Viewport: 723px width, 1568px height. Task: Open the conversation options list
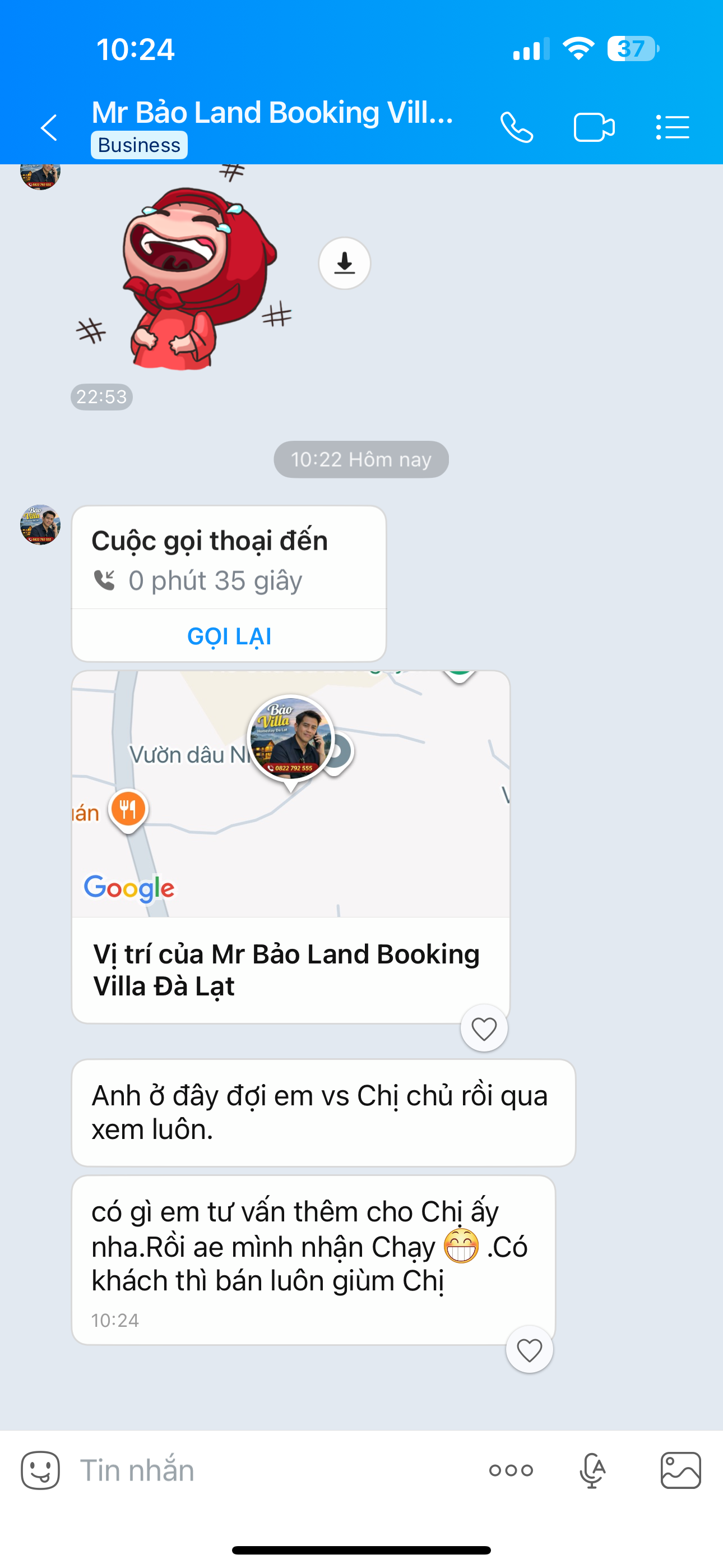(x=672, y=126)
